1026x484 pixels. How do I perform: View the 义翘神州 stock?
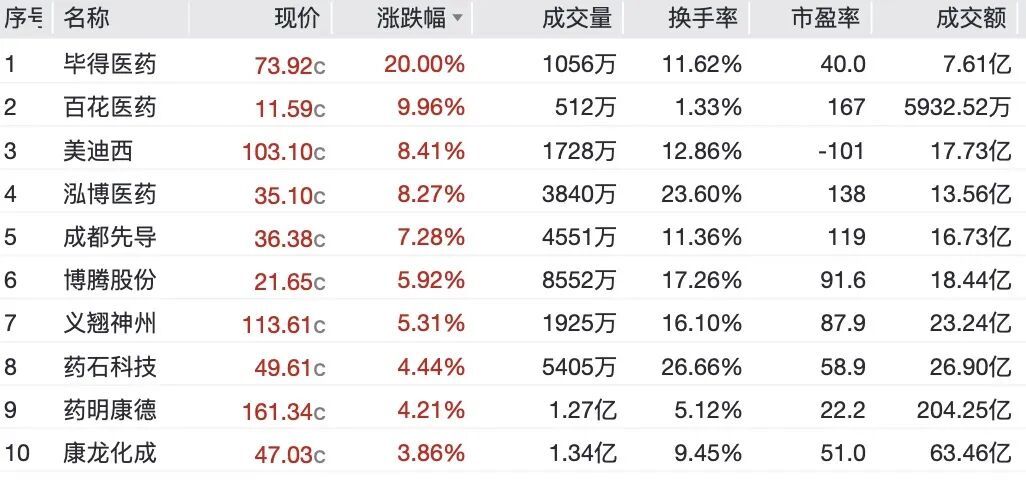pos(513,323)
